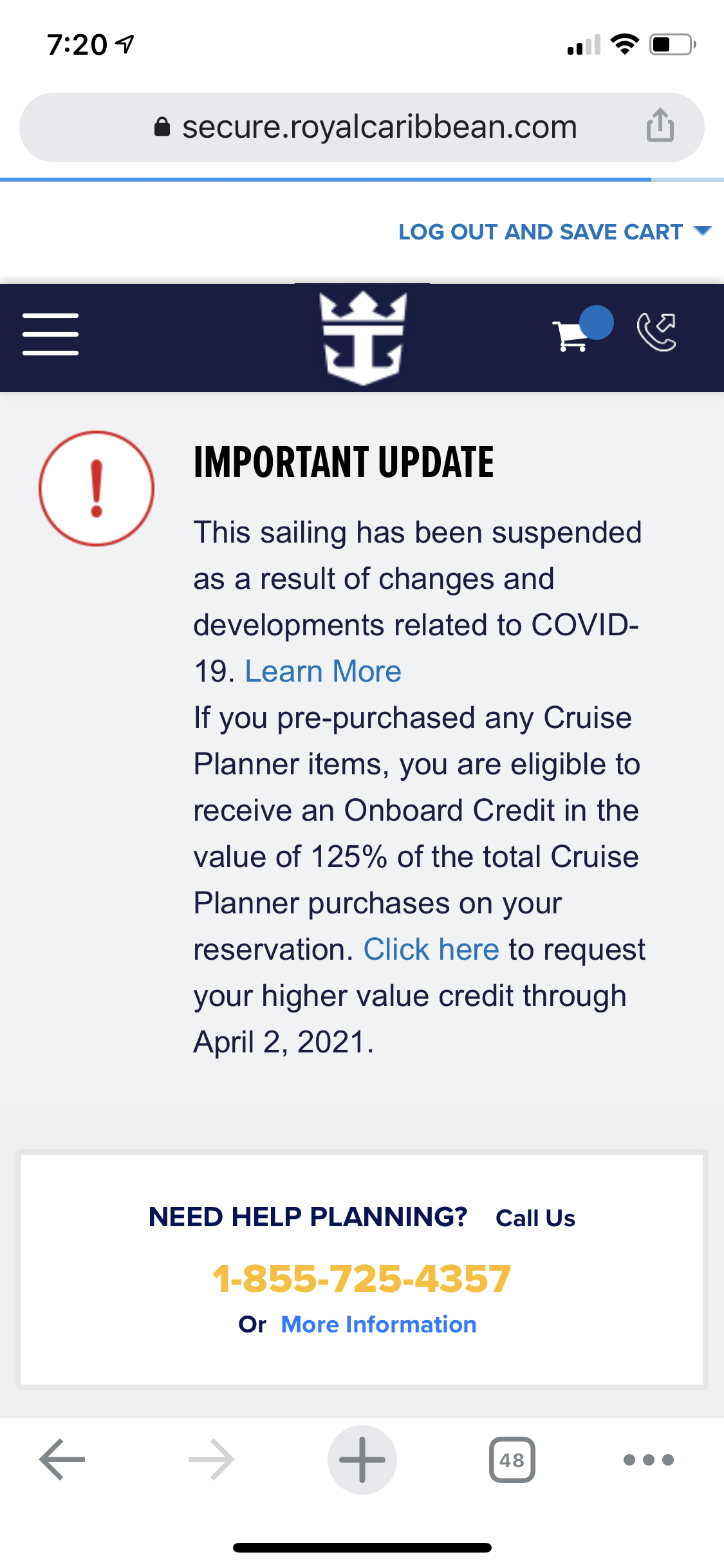Go back to previous page

tap(62, 1459)
